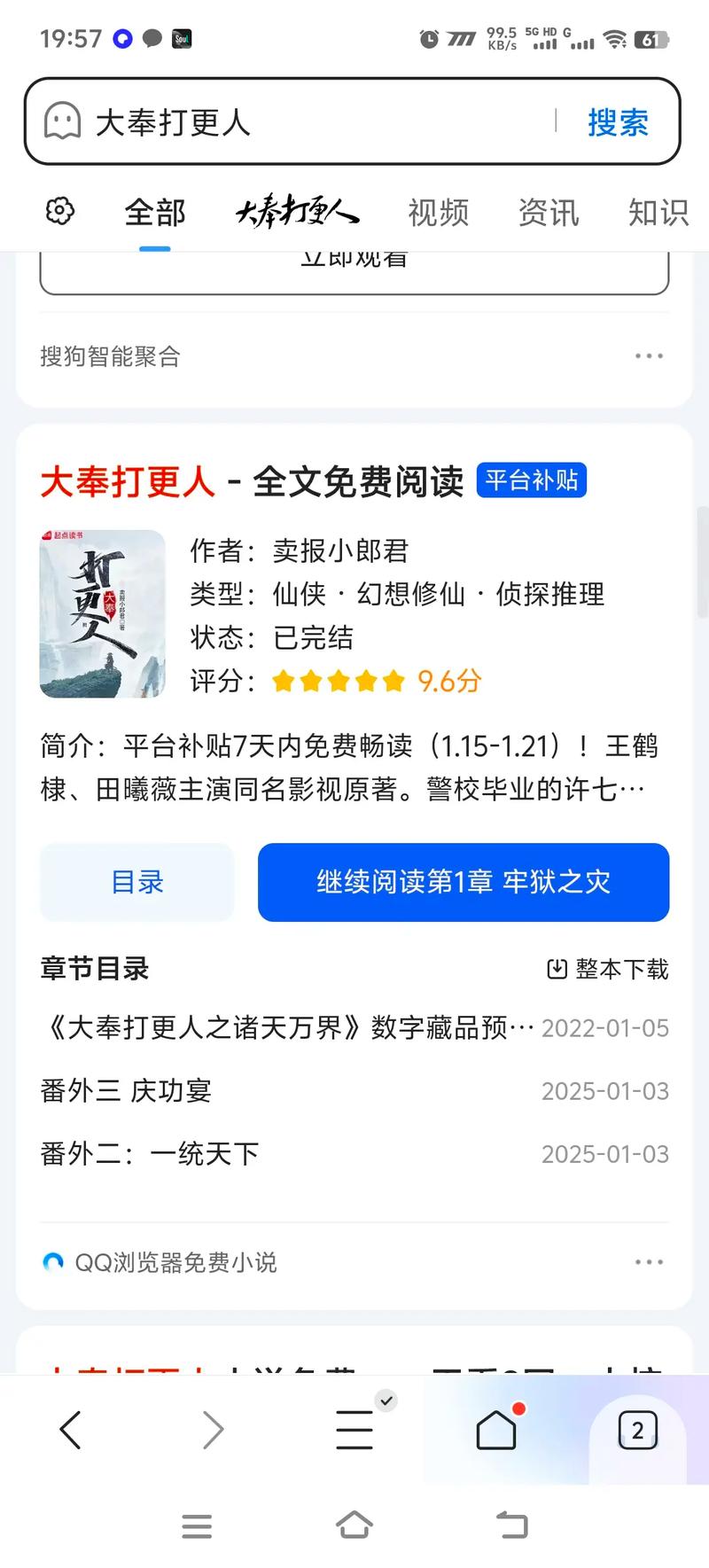
Task: Tap the 整本下载 download icon
Action: pos(555,969)
